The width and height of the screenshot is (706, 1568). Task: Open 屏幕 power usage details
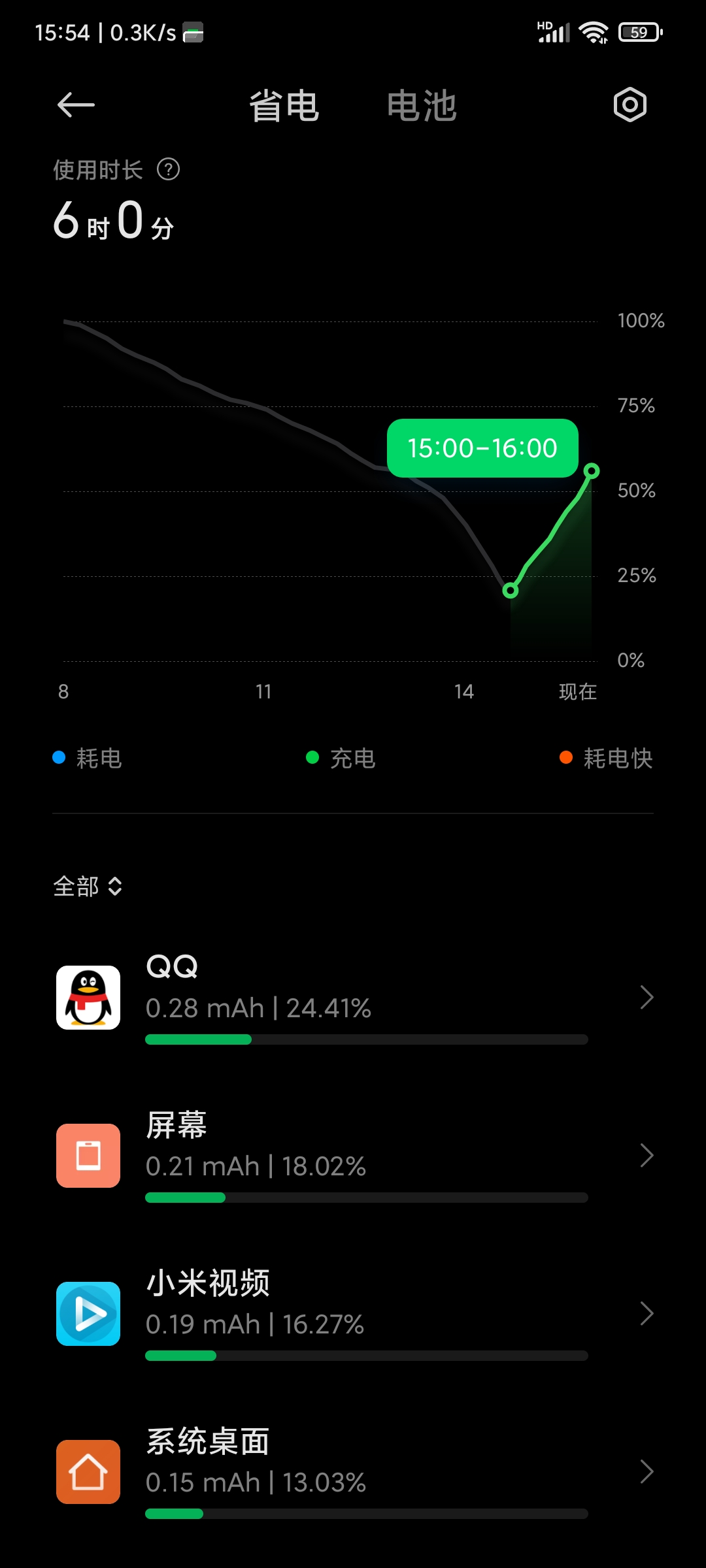(353, 1156)
